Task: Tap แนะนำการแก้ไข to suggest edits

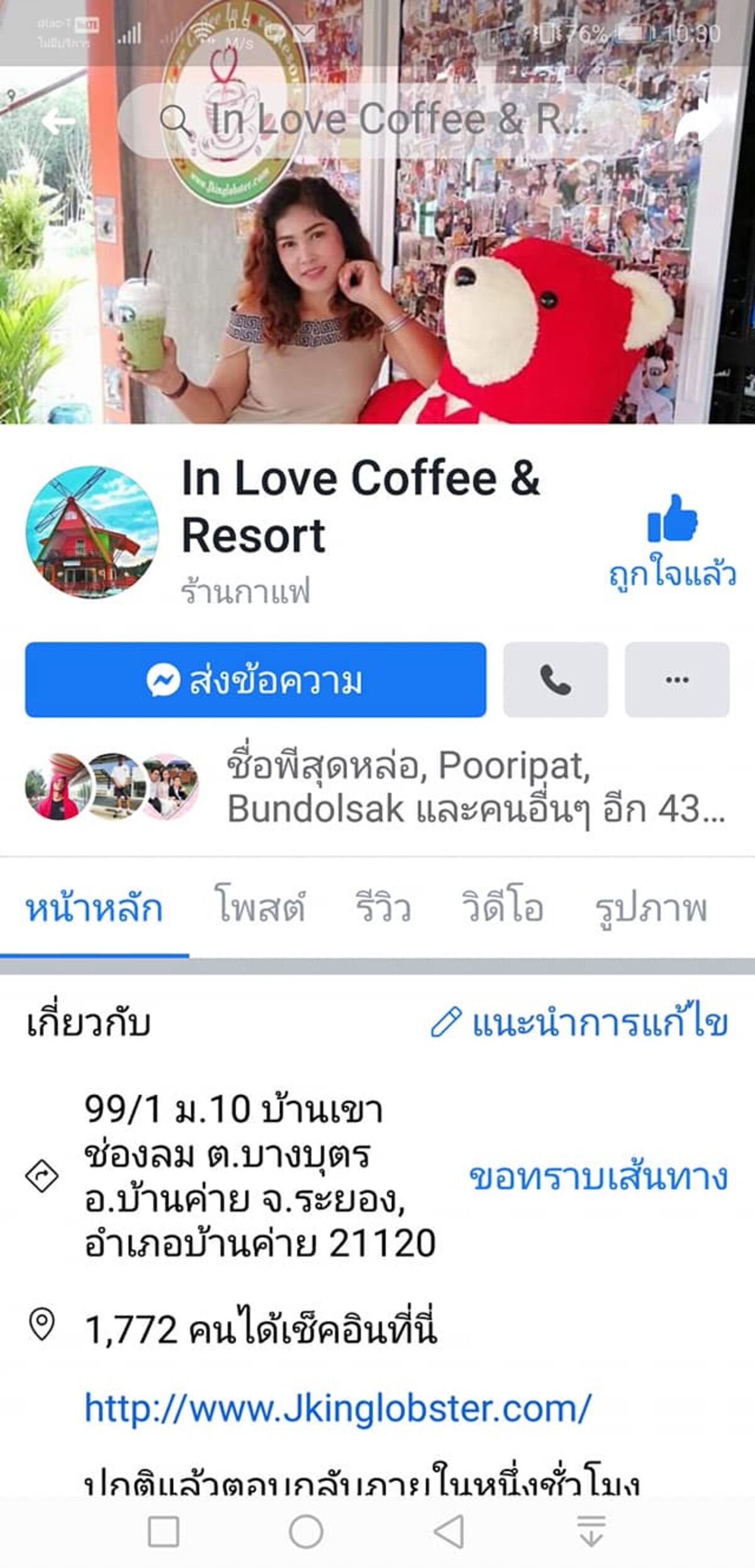Action: 579,1023
